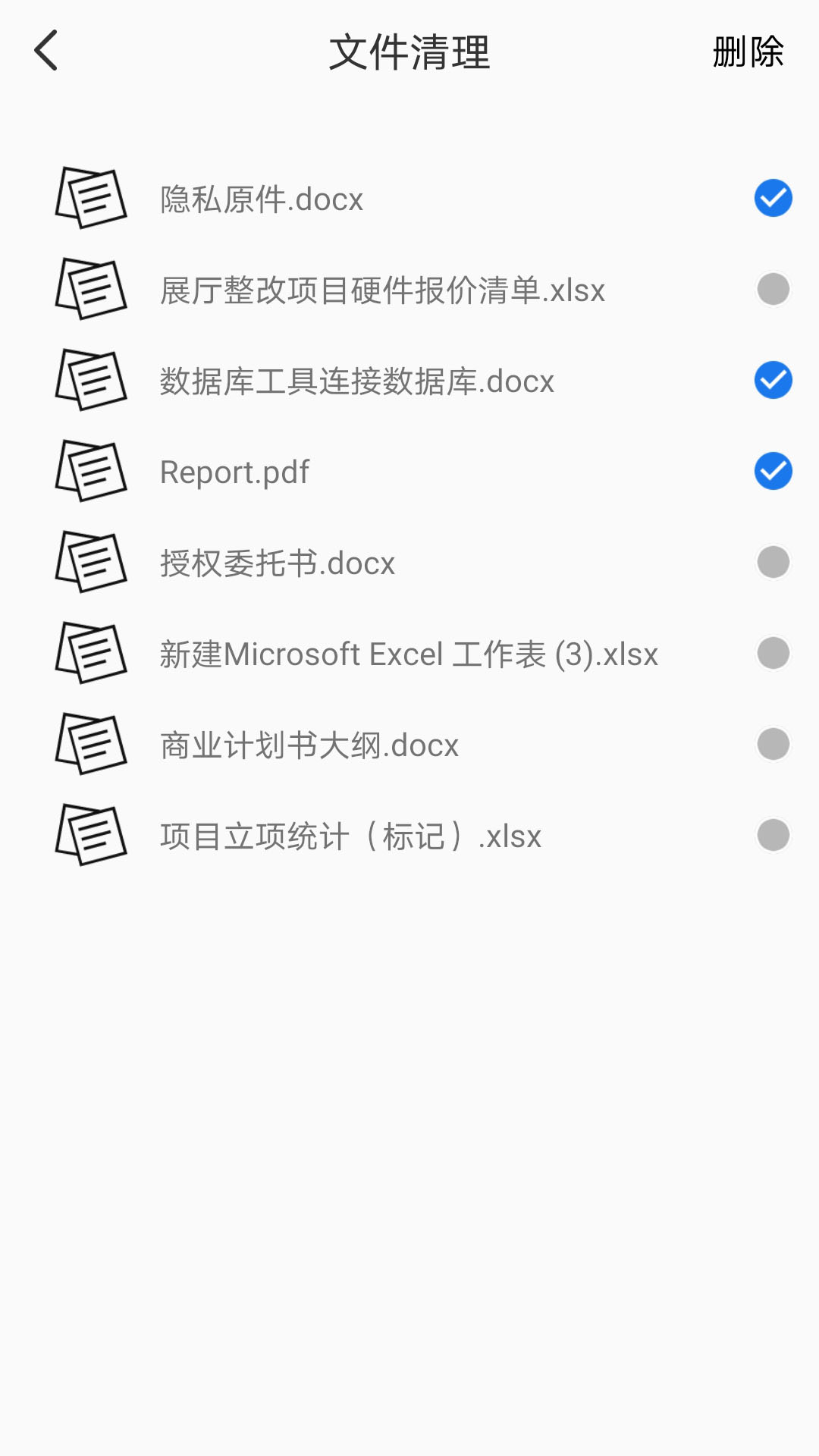Select 新建Microsoft Excel 工作表 (3).xlsx for deletion
The image size is (819, 1456).
pos(773,653)
